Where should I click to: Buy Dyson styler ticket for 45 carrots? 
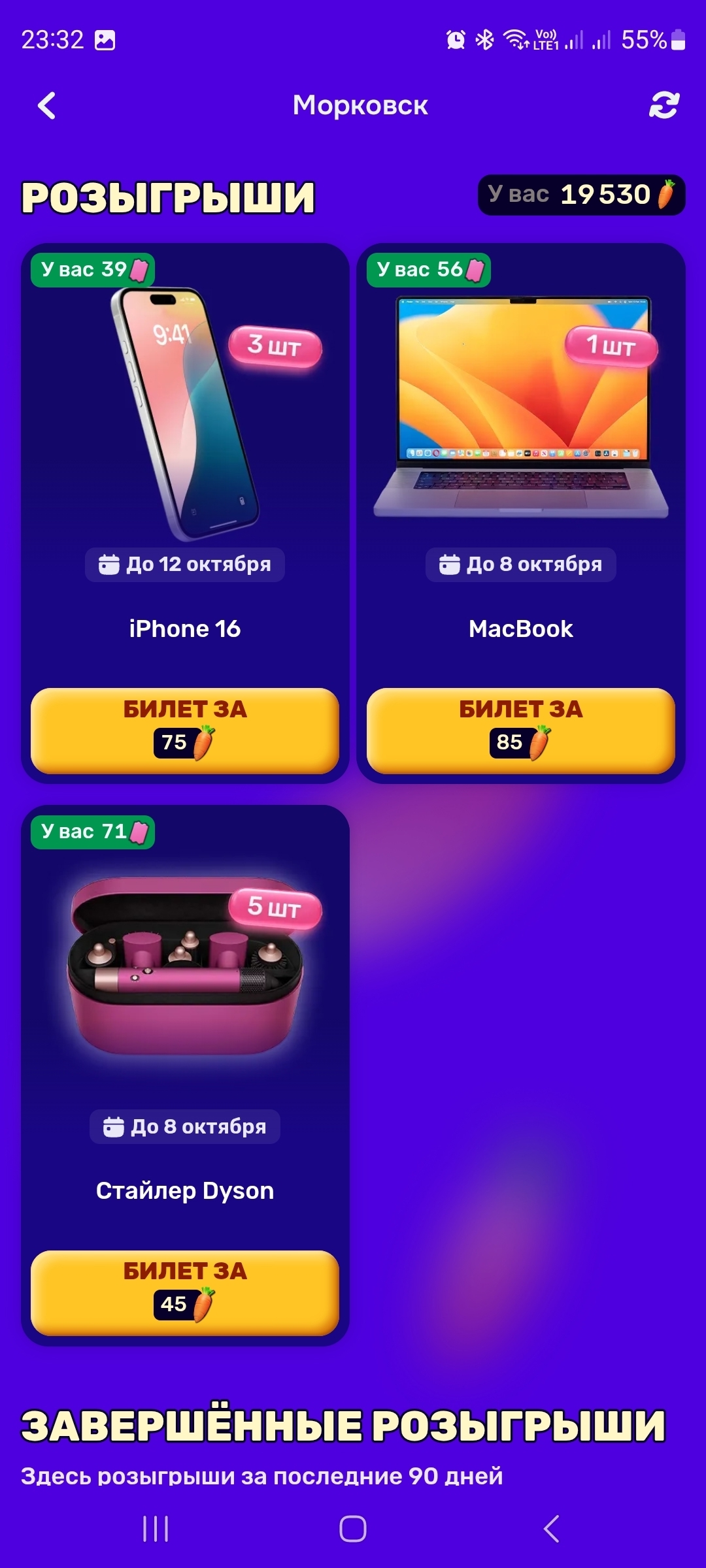point(185,1293)
